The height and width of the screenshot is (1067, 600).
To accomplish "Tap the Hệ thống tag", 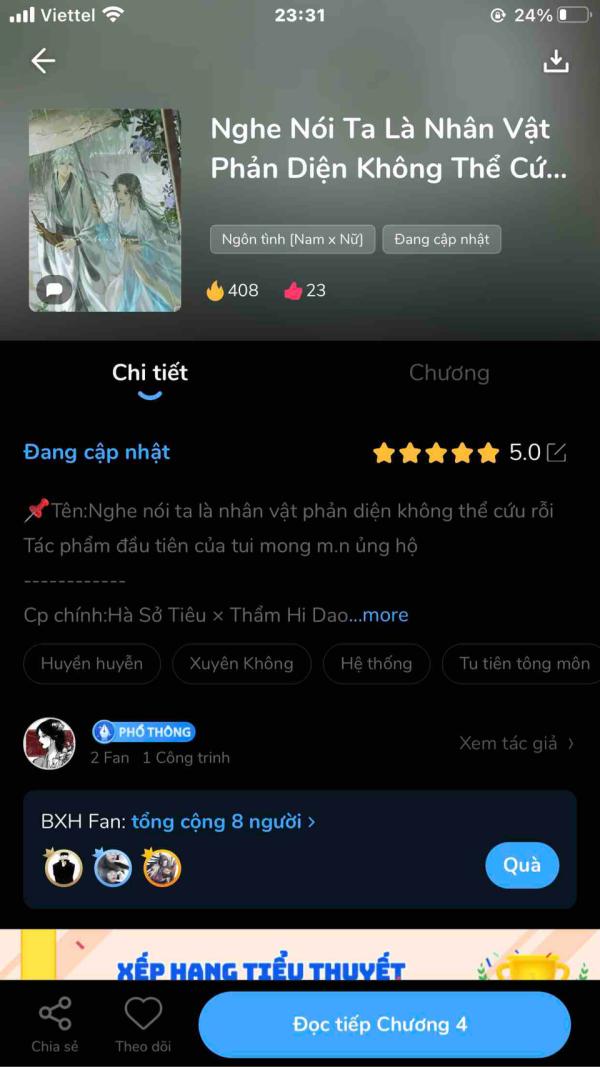I will pos(376,663).
